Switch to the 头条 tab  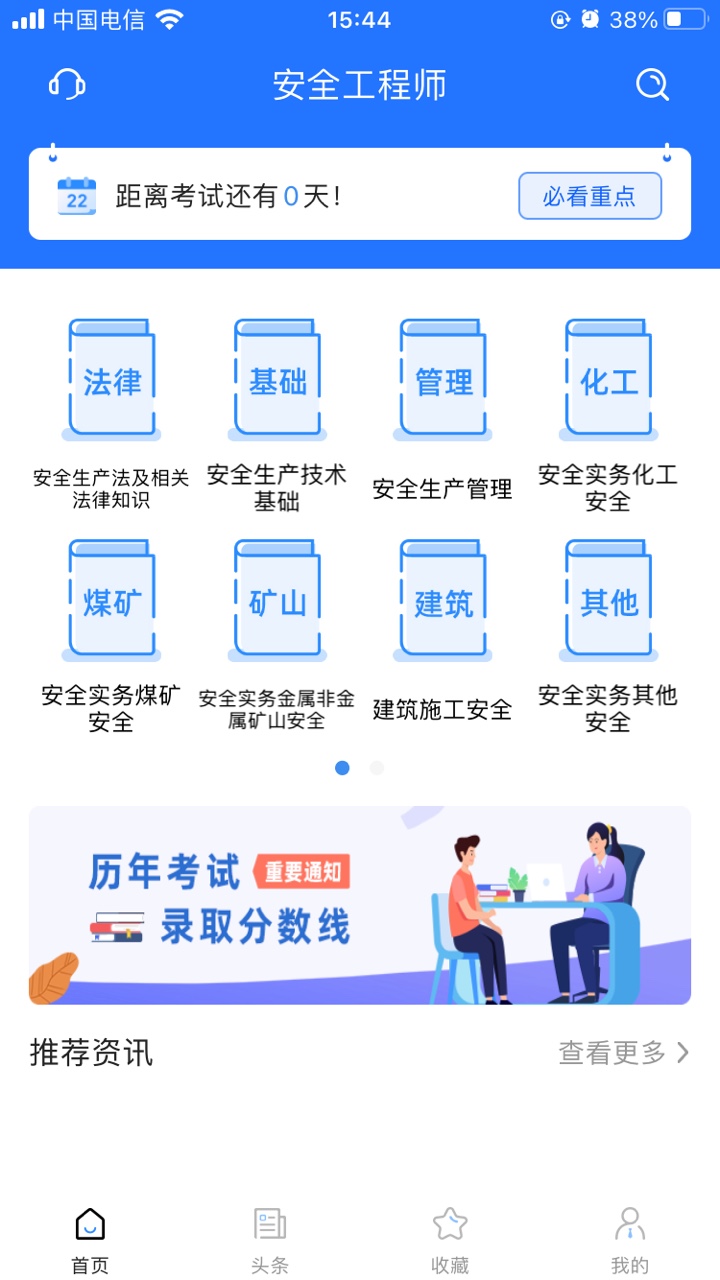pos(270,1240)
